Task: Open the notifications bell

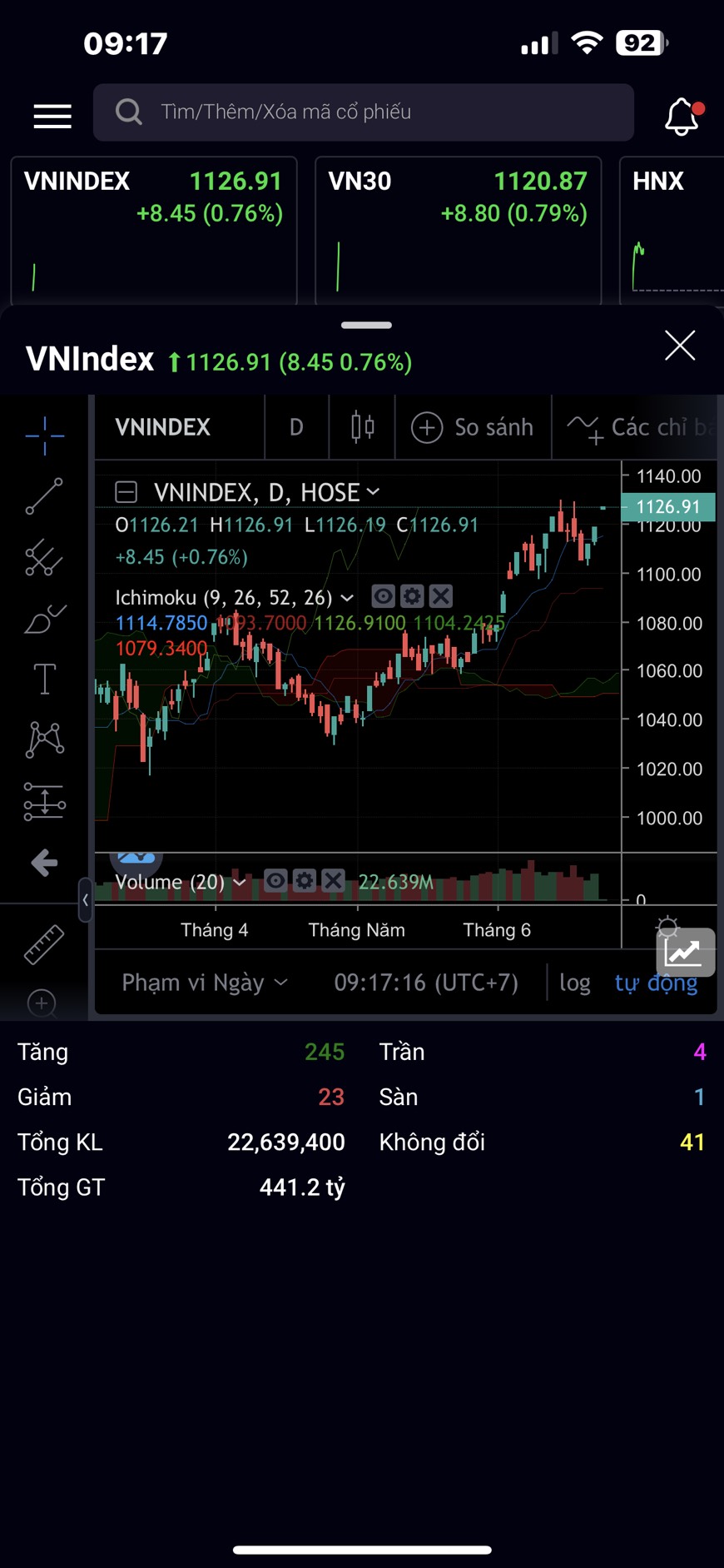Action: click(x=682, y=117)
